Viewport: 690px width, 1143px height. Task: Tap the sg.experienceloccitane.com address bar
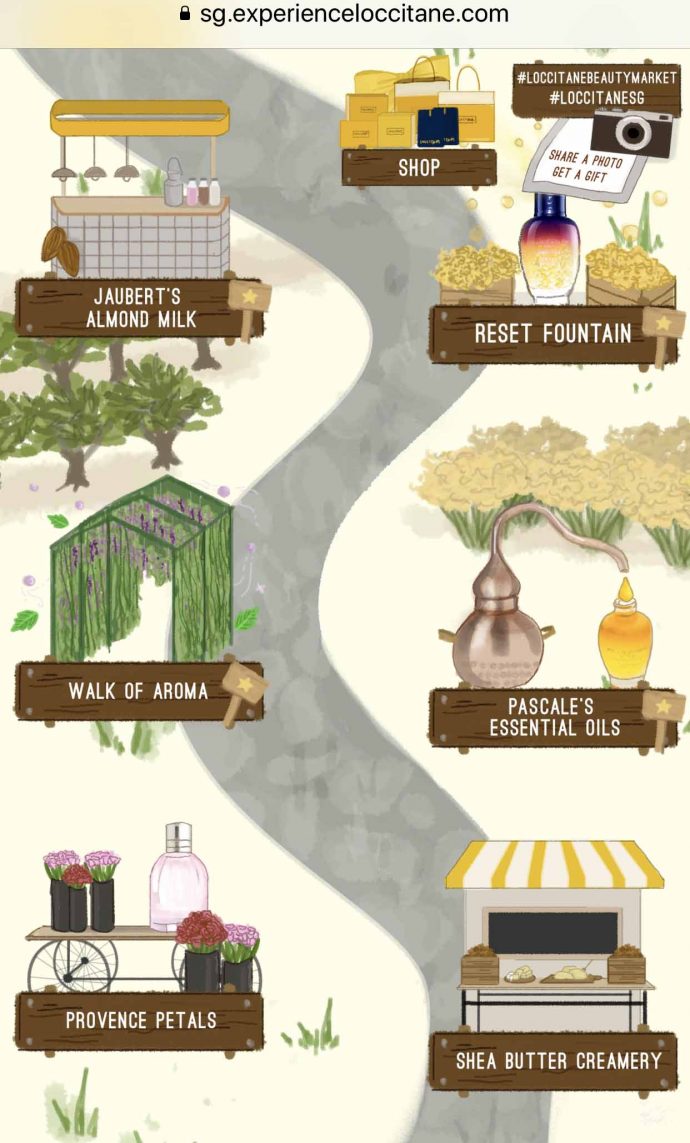pos(345,14)
